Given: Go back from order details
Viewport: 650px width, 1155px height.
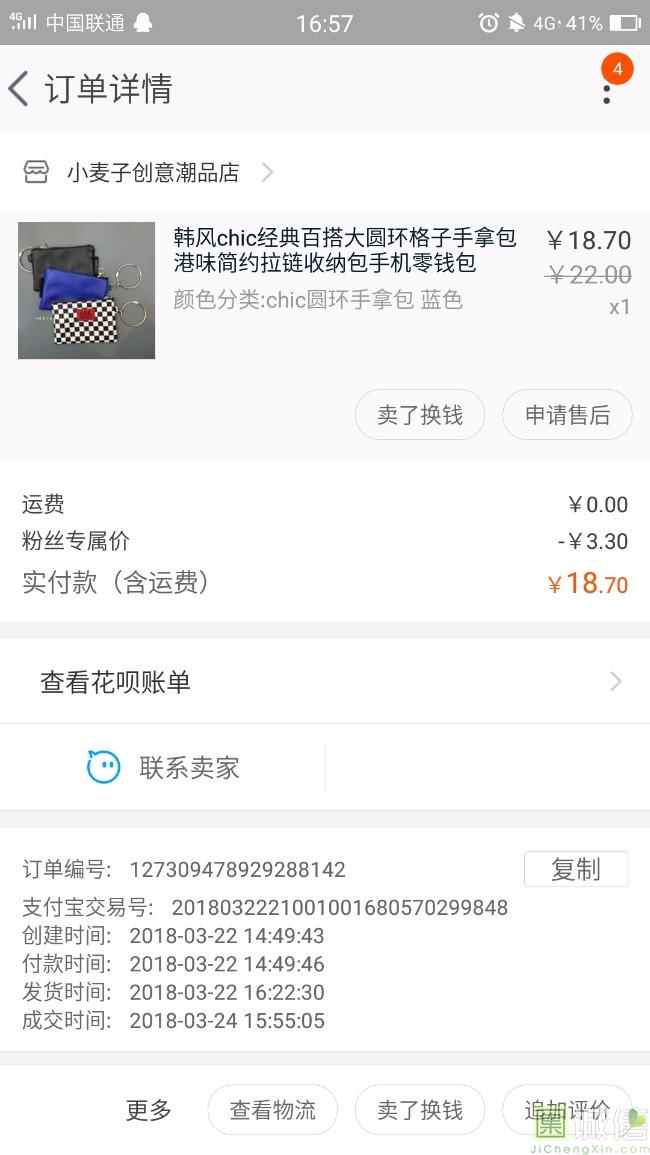Looking at the screenshot, I should (20, 89).
